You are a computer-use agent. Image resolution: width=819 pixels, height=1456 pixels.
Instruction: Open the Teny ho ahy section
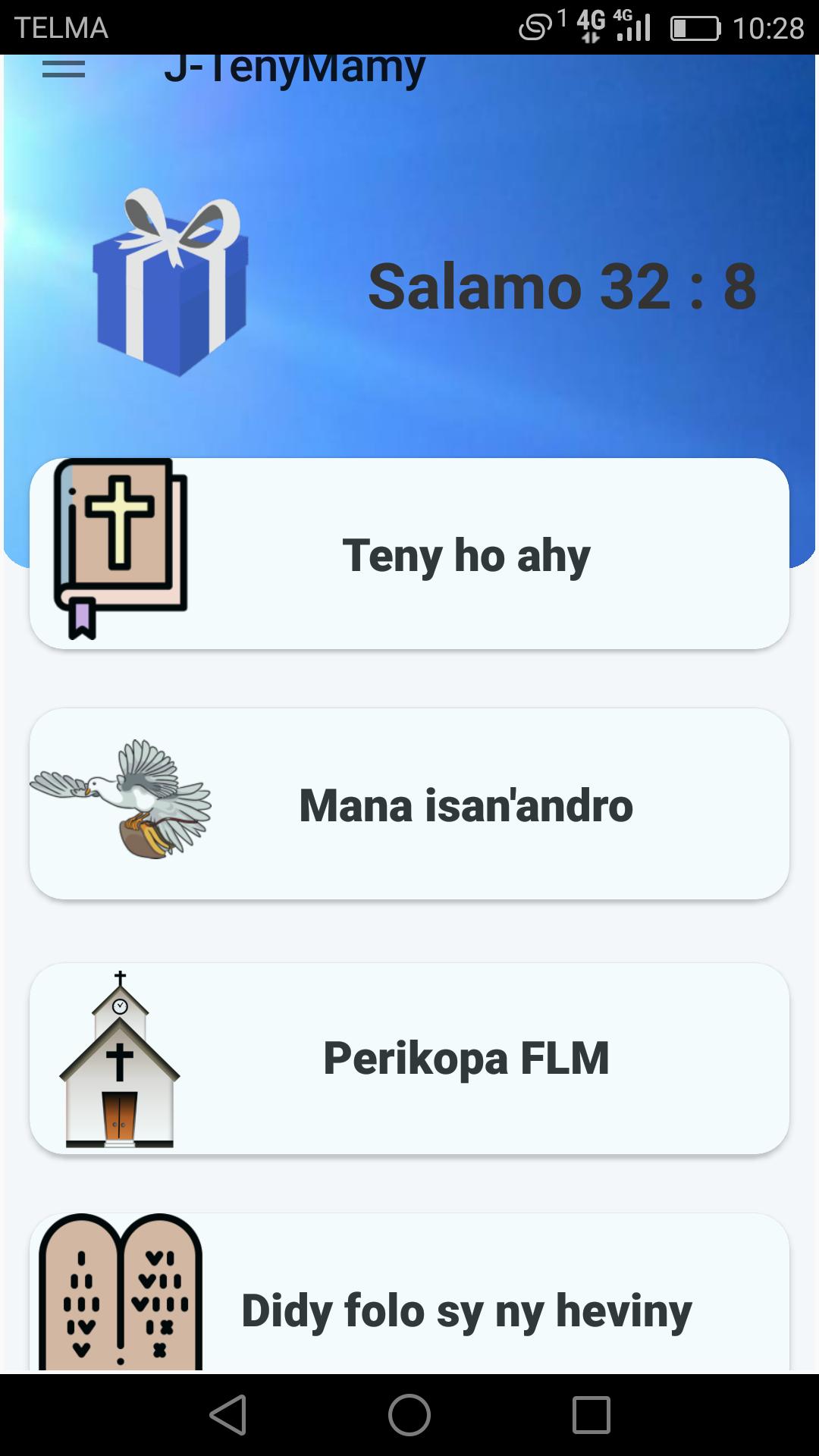pos(466,554)
